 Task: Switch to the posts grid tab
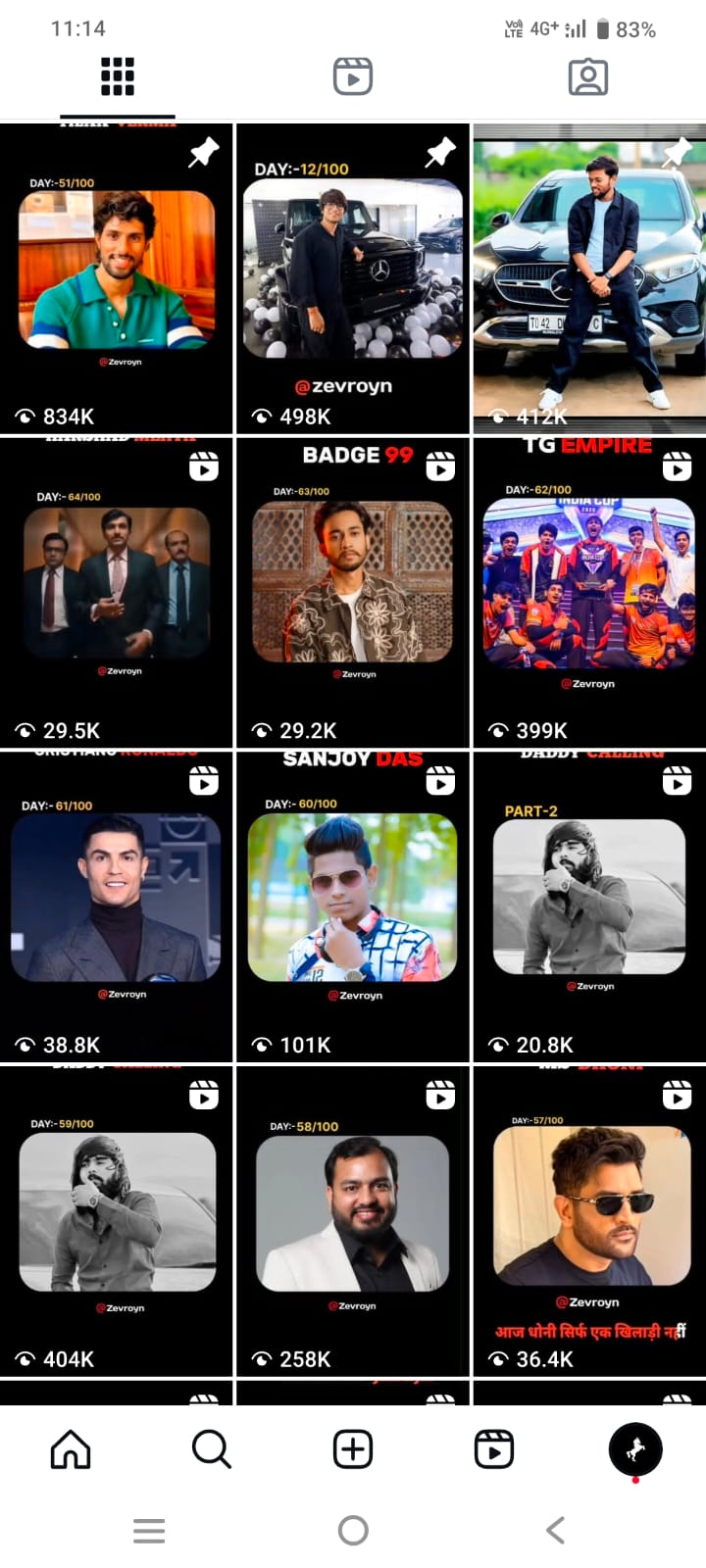pos(118,76)
